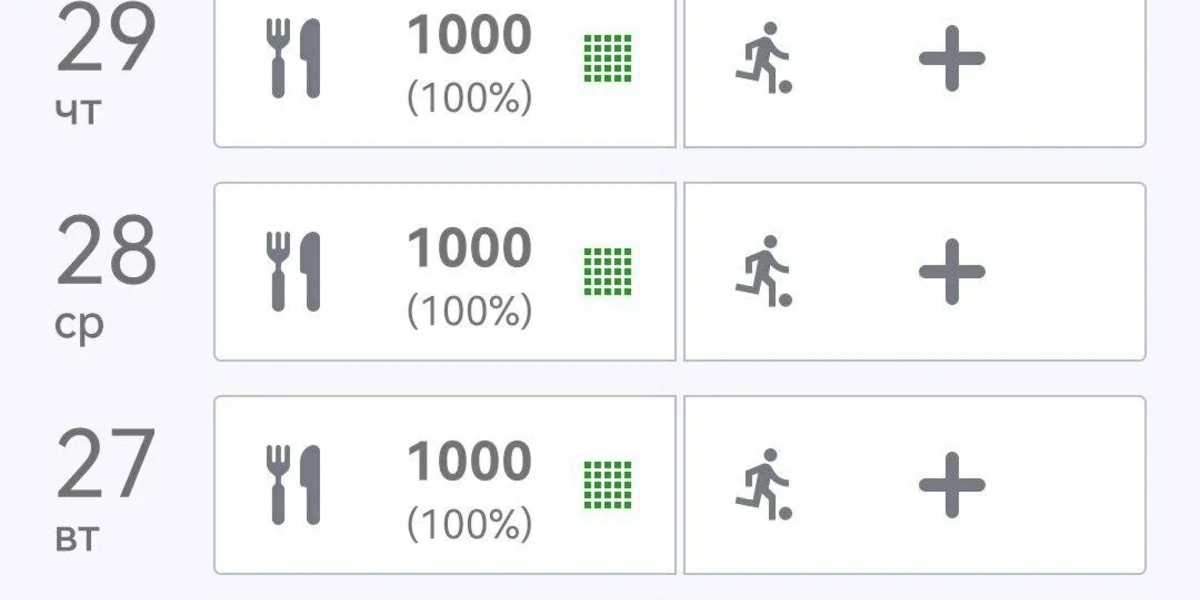Open the food log for Wednesday 28
The width and height of the screenshot is (1200, 600).
[x=445, y=271]
